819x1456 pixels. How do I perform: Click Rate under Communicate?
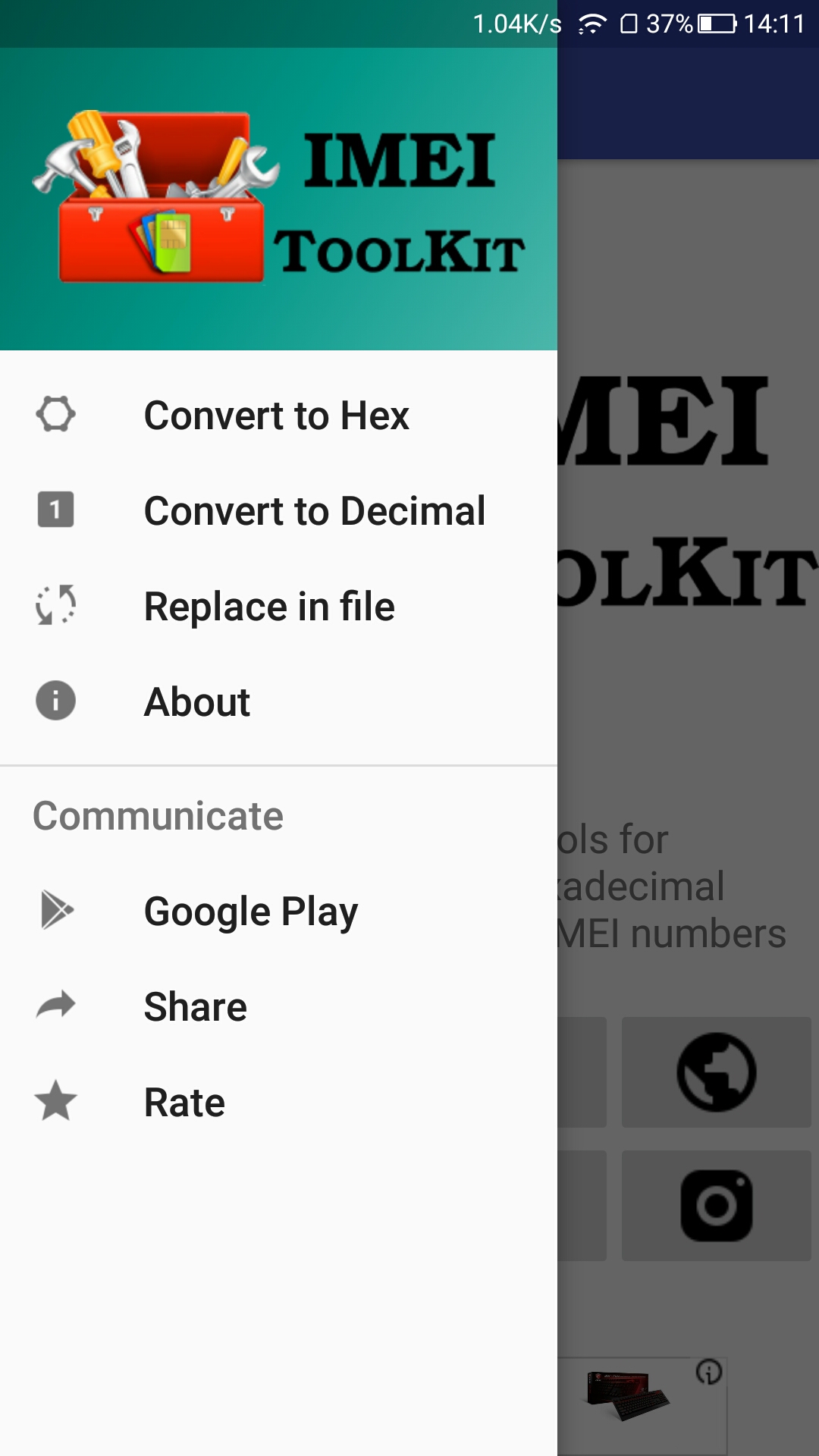point(184,1101)
